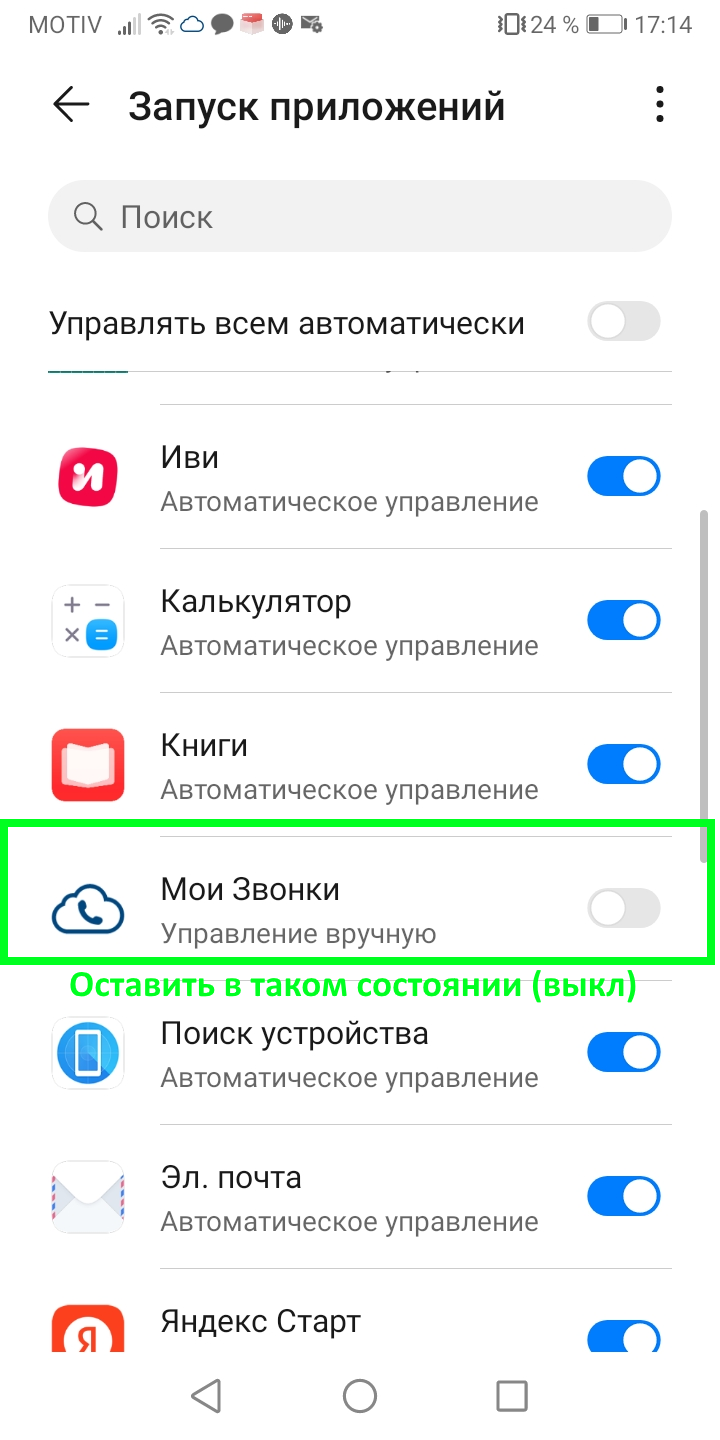Tap the system home button
Viewport: 720px width, 1440px height.
click(360, 1396)
